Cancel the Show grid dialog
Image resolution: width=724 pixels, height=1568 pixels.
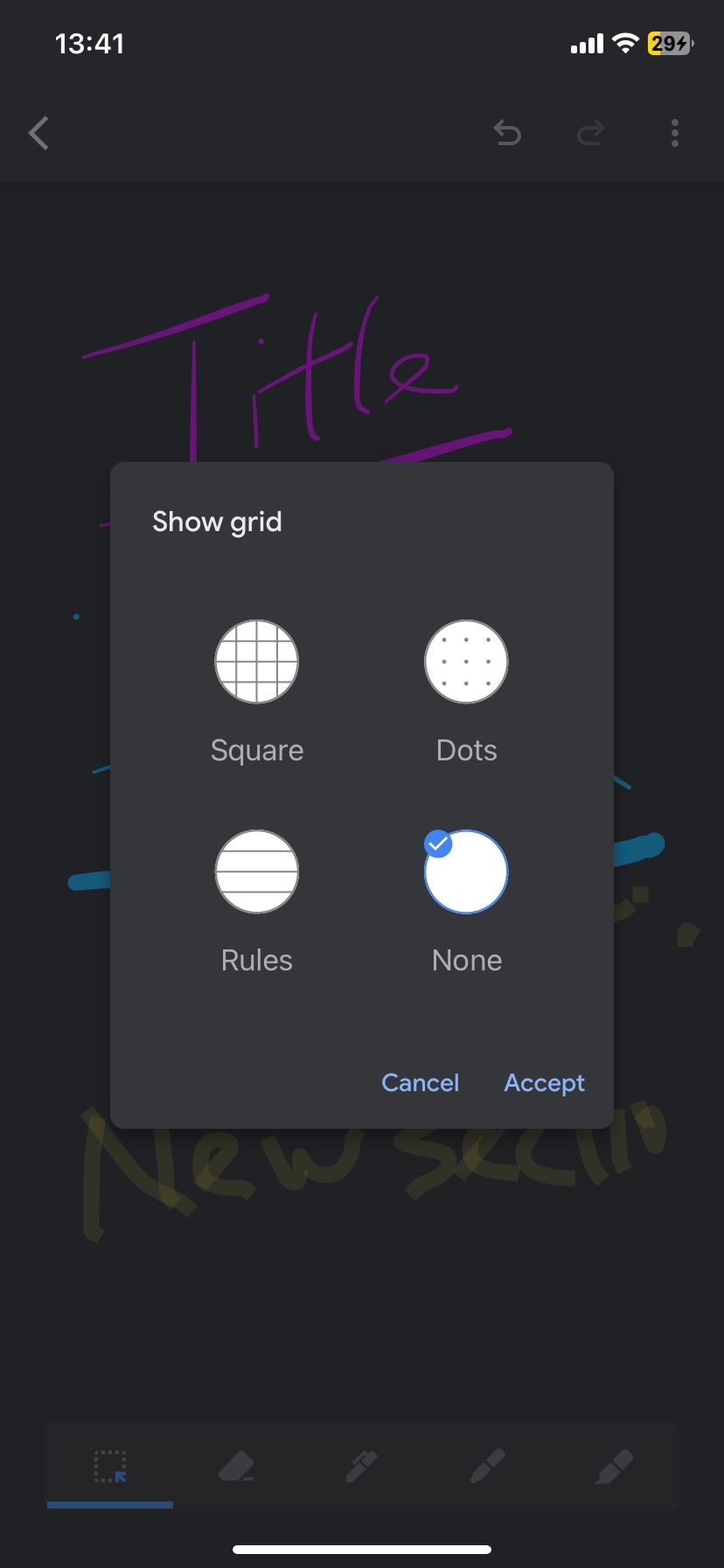click(x=421, y=1082)
